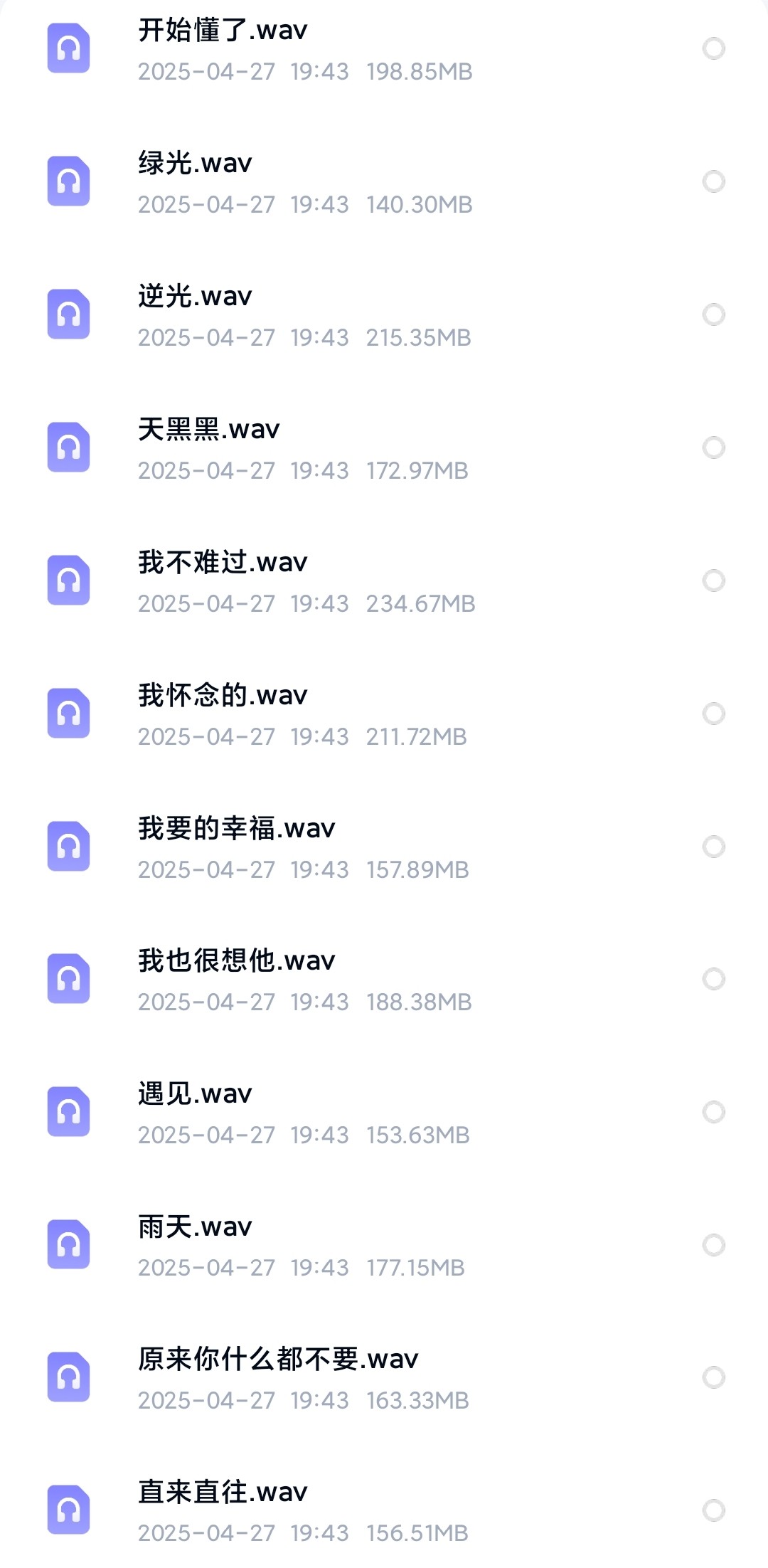Open the file 我怀念的.wav
The image size is (768, 1568).
pyautogui.click(x=223, y=696)
